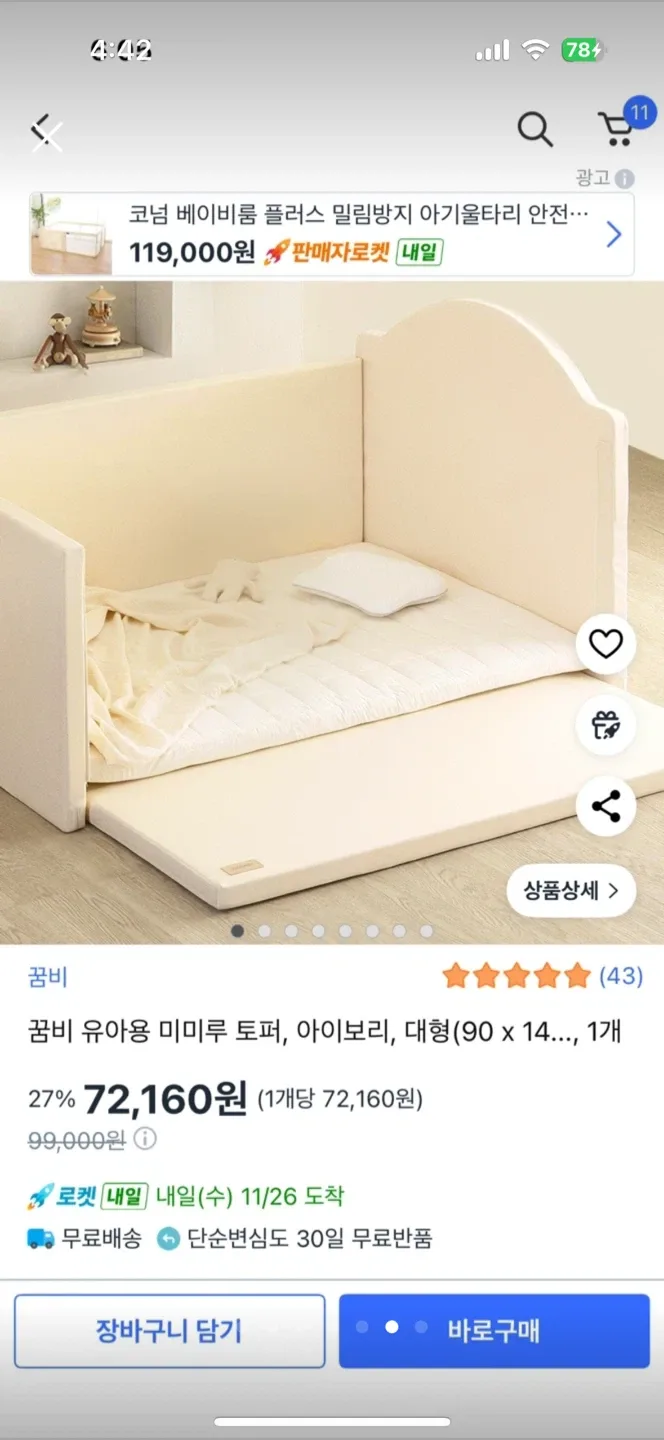Buy now with 바로구매 button
The height and width of the screenshot is (1440, 664).
click(x=494, y=1331)
